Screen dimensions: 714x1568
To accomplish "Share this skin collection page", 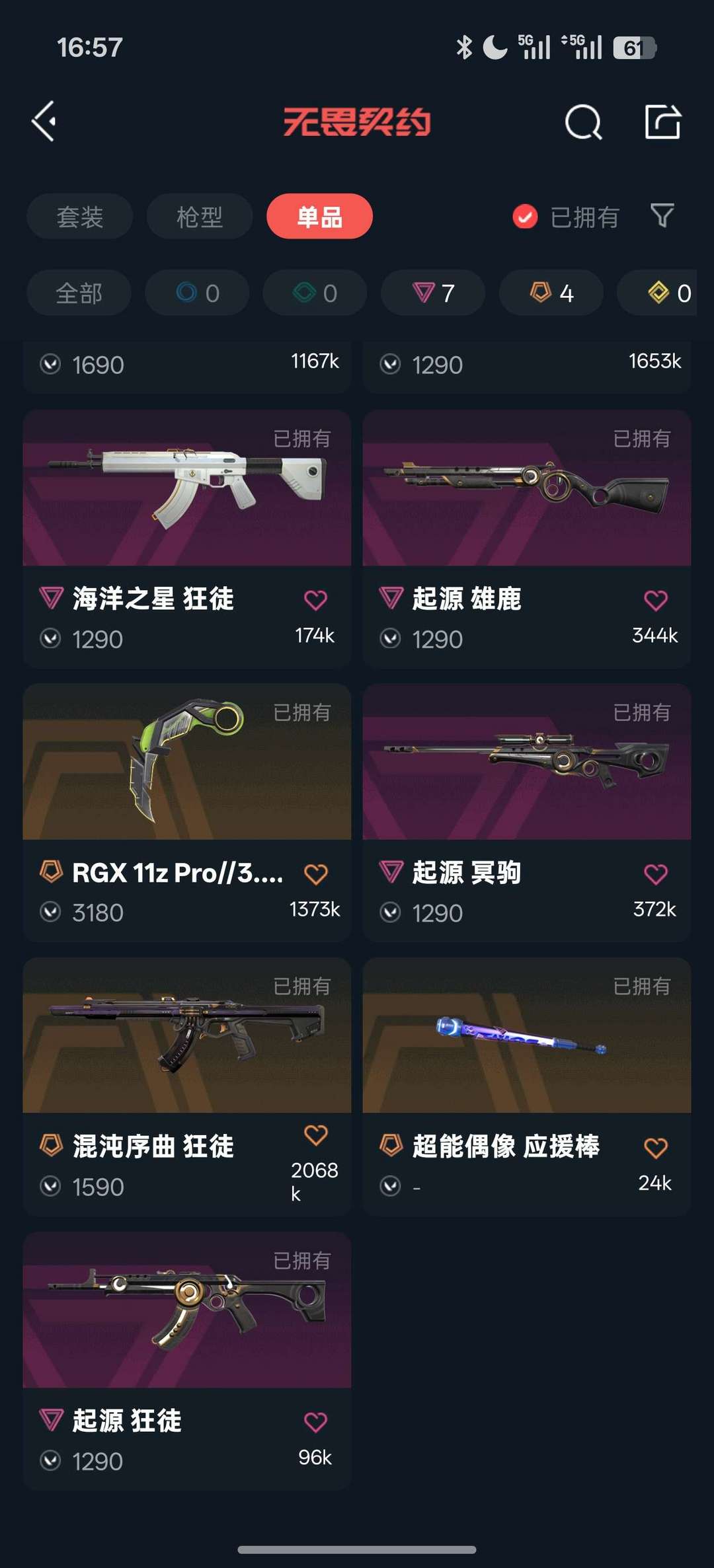I will (662, 122).
